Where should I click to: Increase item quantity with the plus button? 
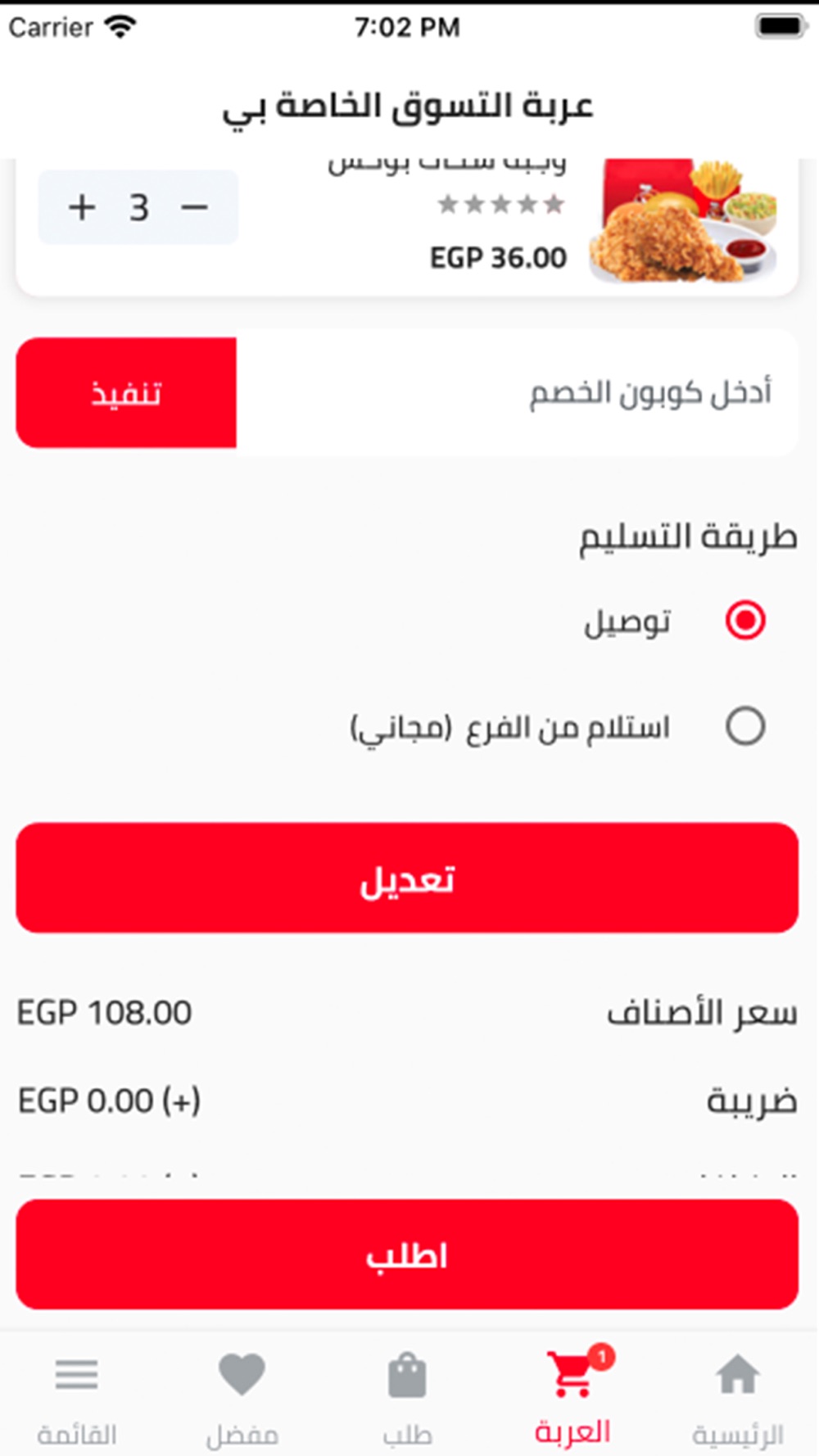(x=82, y=207)
